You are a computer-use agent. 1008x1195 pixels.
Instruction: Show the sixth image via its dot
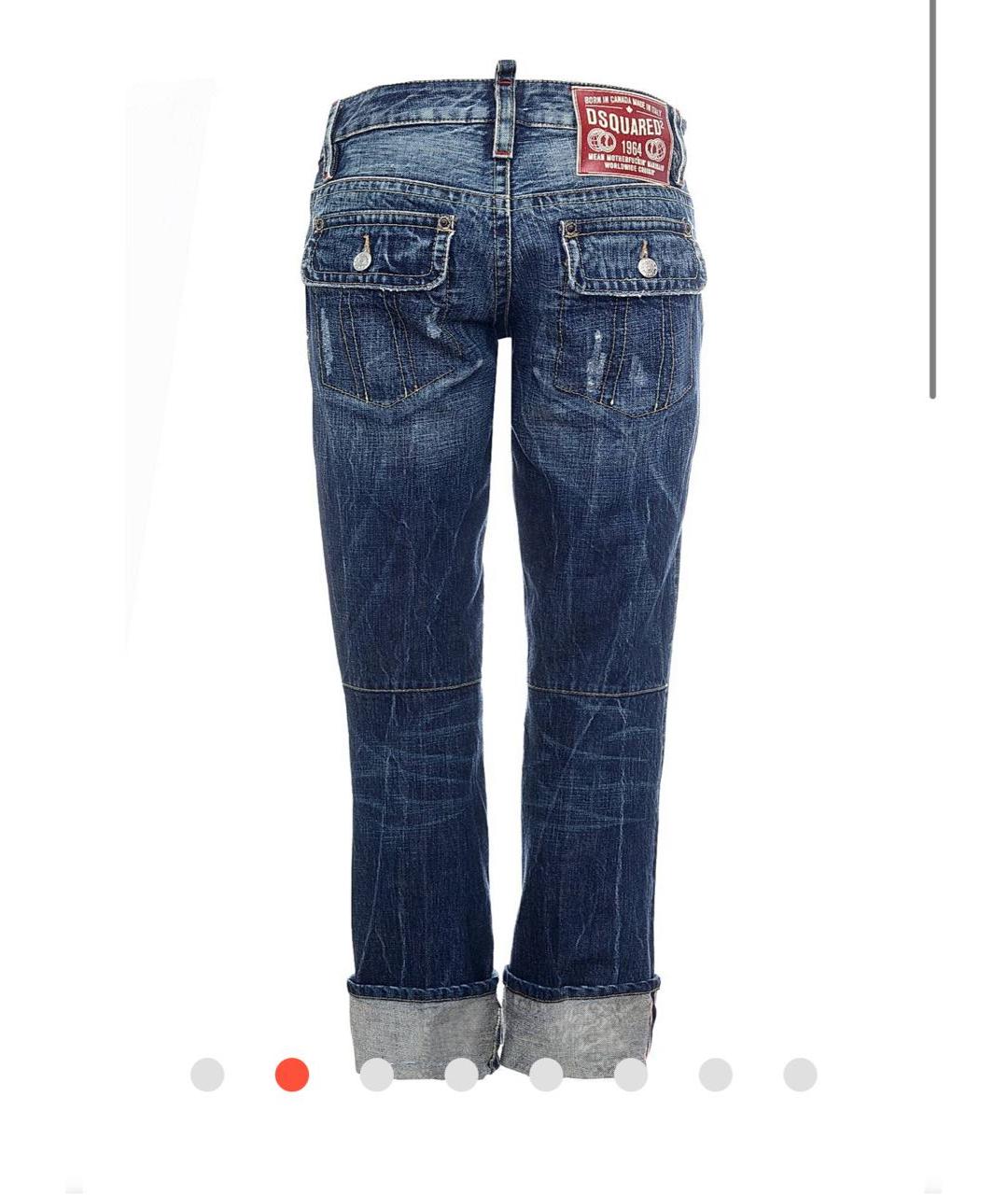[631, 1075]
